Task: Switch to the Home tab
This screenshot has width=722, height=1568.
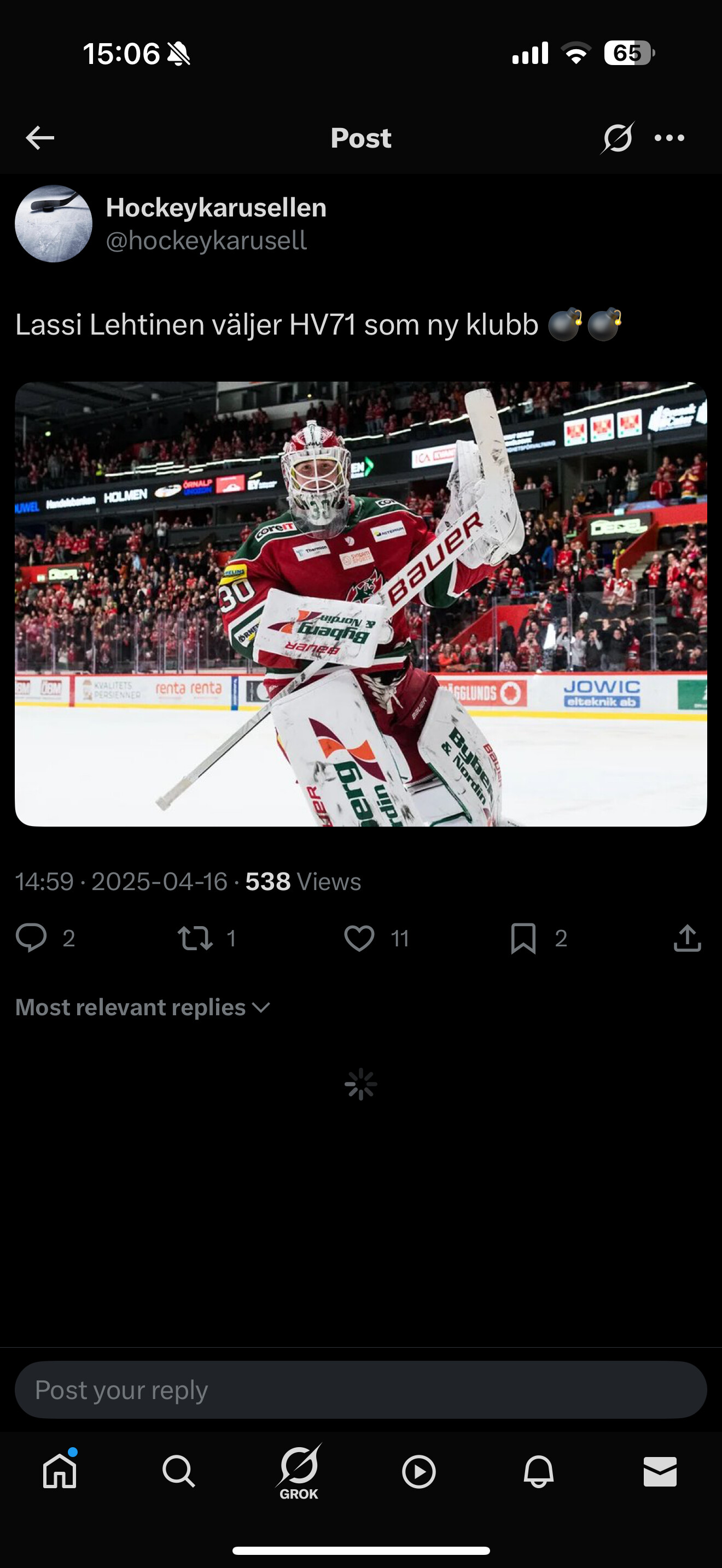Action: click(x=60, y=1471)
